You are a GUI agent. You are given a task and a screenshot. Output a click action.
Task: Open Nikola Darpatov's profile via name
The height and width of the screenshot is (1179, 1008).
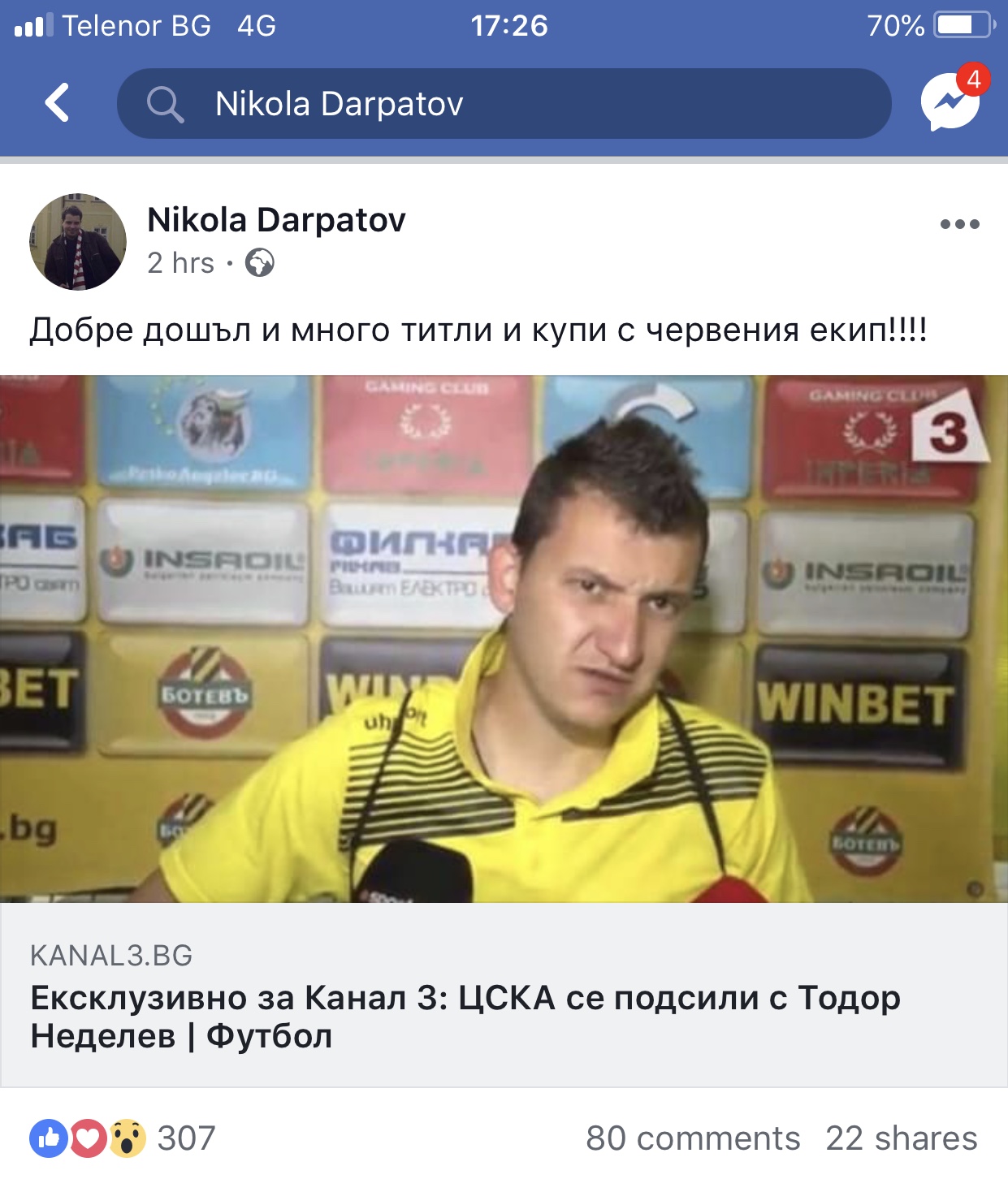(x=276, y=220)
